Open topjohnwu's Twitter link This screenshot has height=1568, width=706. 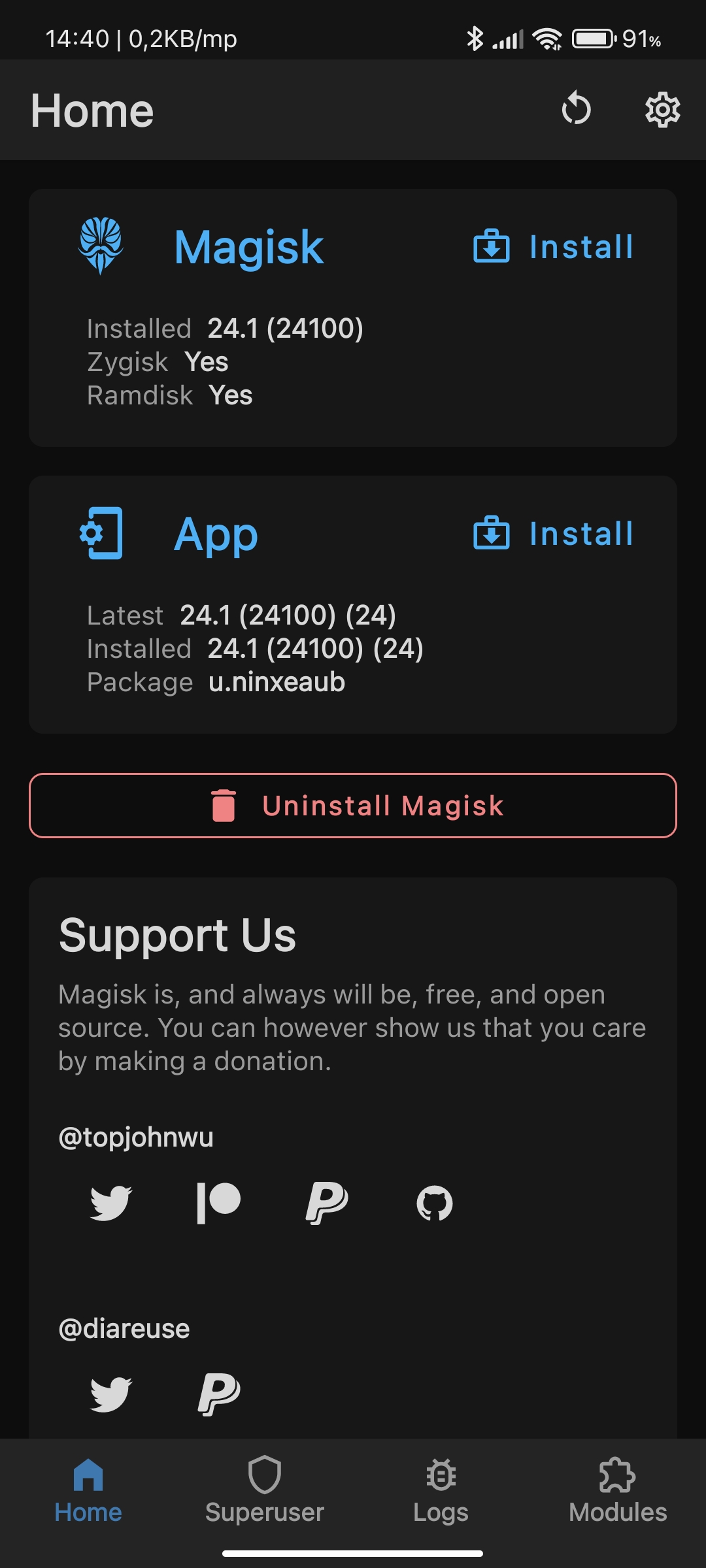point(110,1203)
